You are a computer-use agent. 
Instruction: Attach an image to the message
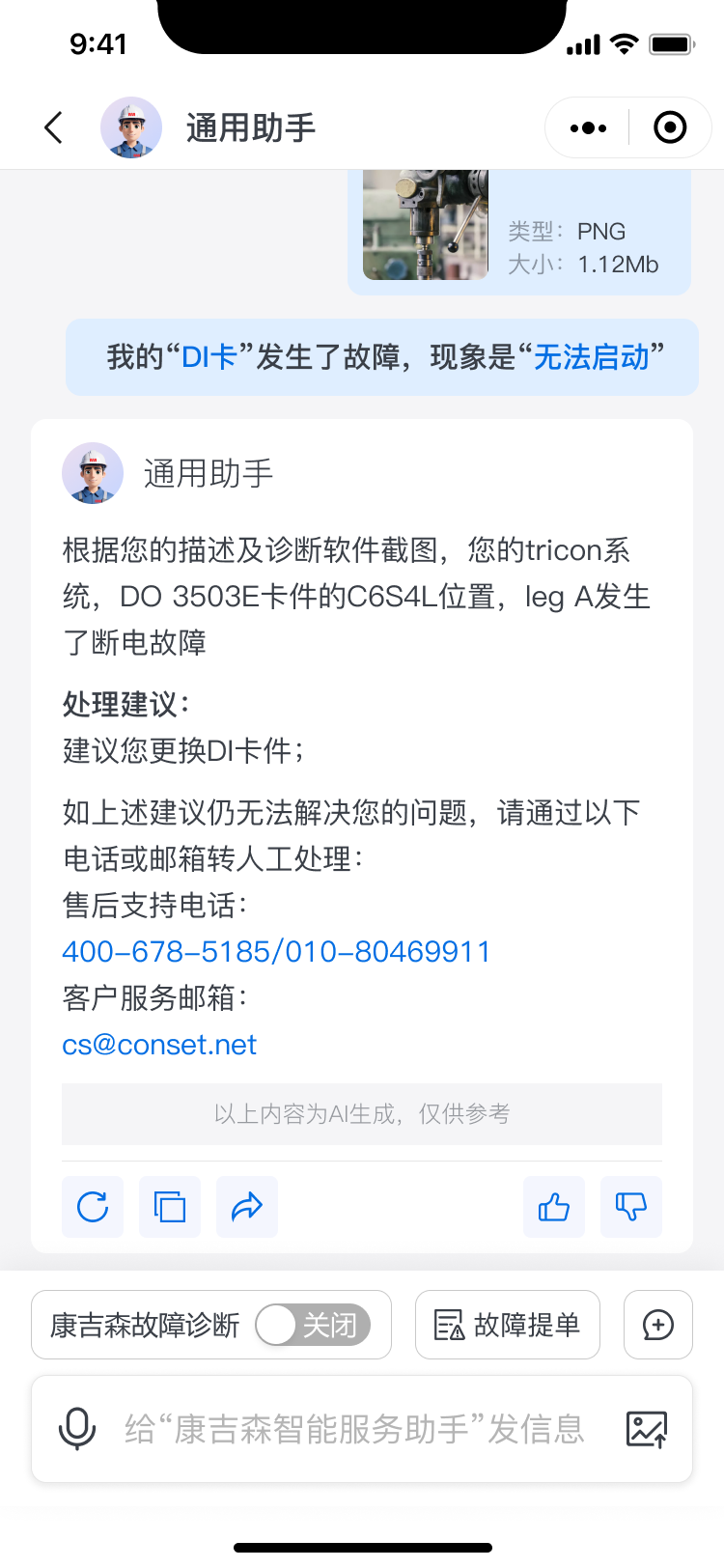coord(647,1429)
